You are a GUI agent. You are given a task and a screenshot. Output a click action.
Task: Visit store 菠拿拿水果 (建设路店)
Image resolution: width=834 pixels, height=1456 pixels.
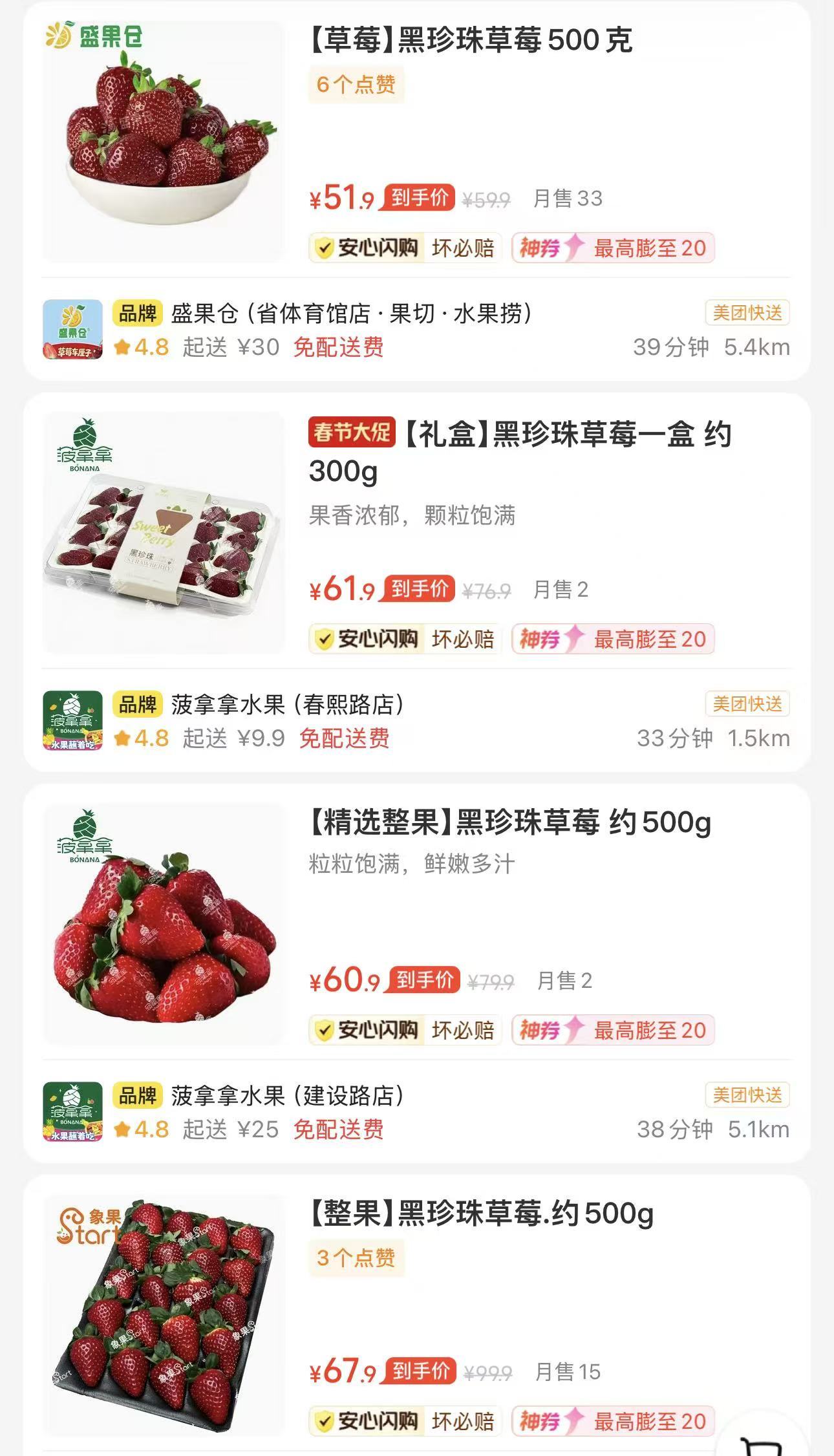pos(288,1096)
